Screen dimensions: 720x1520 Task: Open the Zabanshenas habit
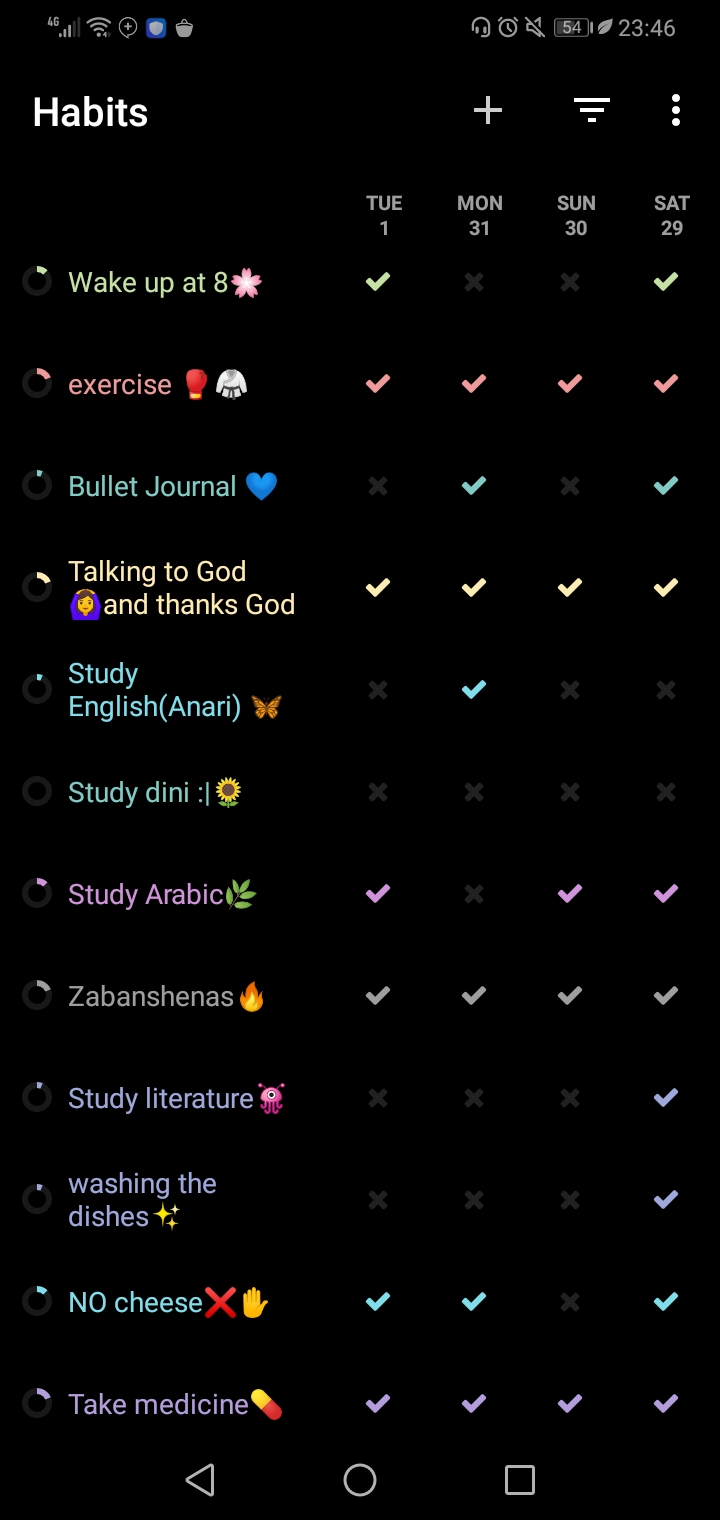pyautogui.click(x=167, y=996)
